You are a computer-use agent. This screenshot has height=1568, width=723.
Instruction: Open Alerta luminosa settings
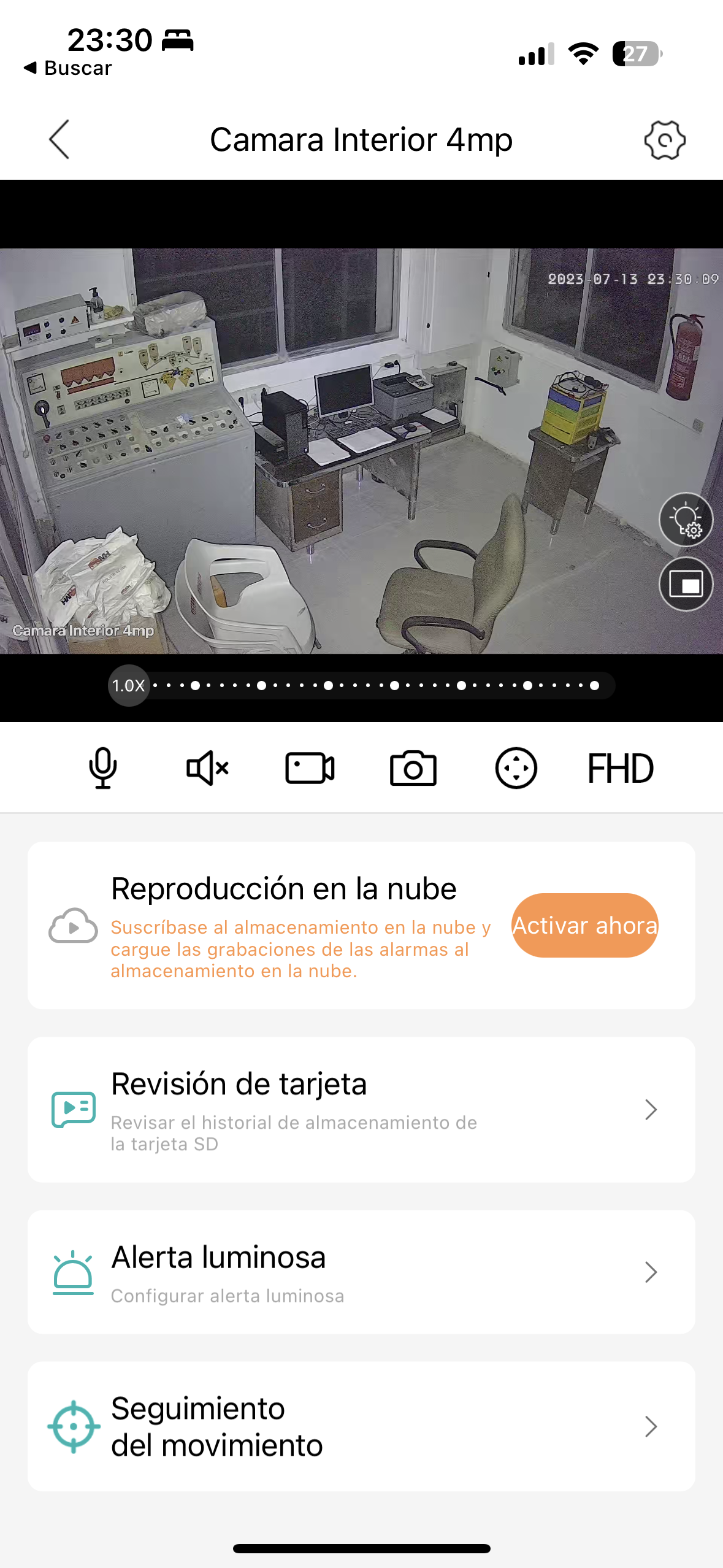click(361, 1272)
